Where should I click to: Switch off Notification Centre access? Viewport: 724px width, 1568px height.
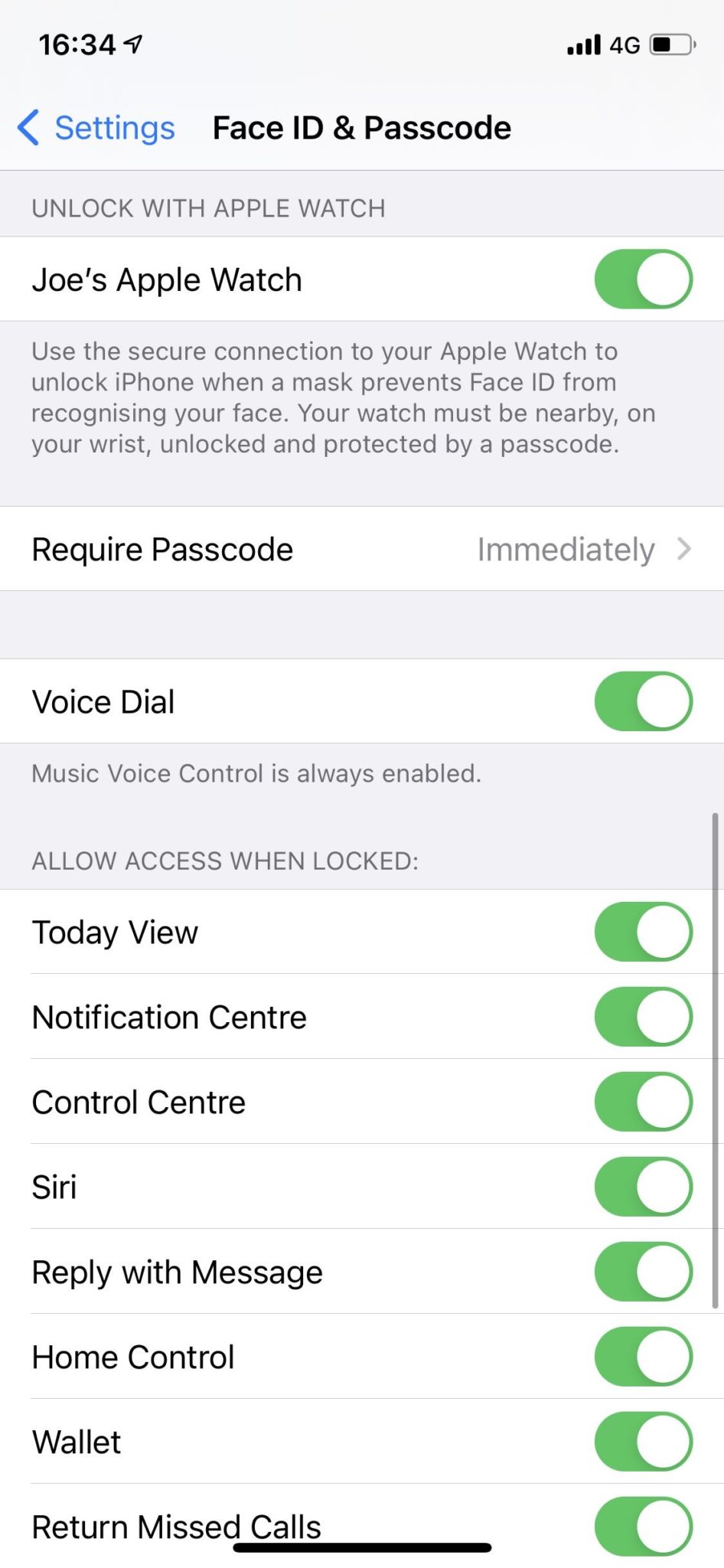pyautogui.click(x=643, y=1017)
